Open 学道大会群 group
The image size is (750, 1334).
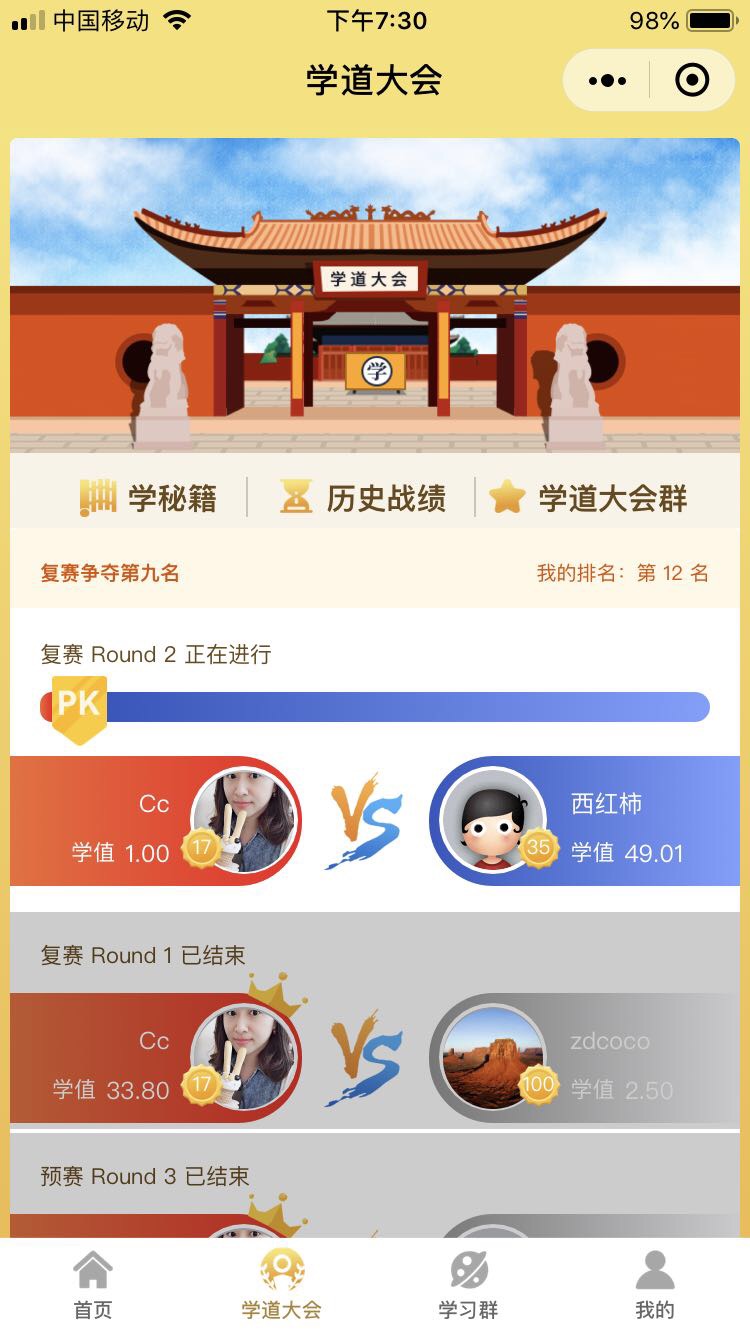coord(589,497)
